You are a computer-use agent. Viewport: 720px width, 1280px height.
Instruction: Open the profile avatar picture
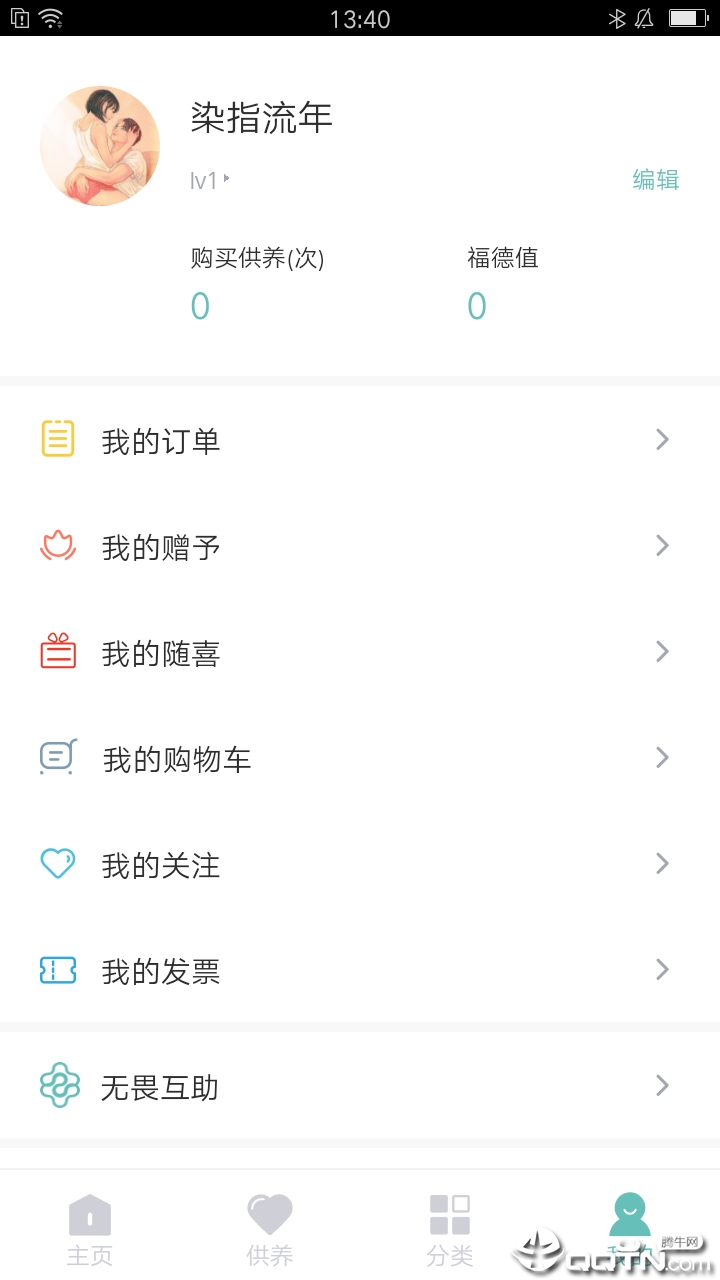(100, 146)
